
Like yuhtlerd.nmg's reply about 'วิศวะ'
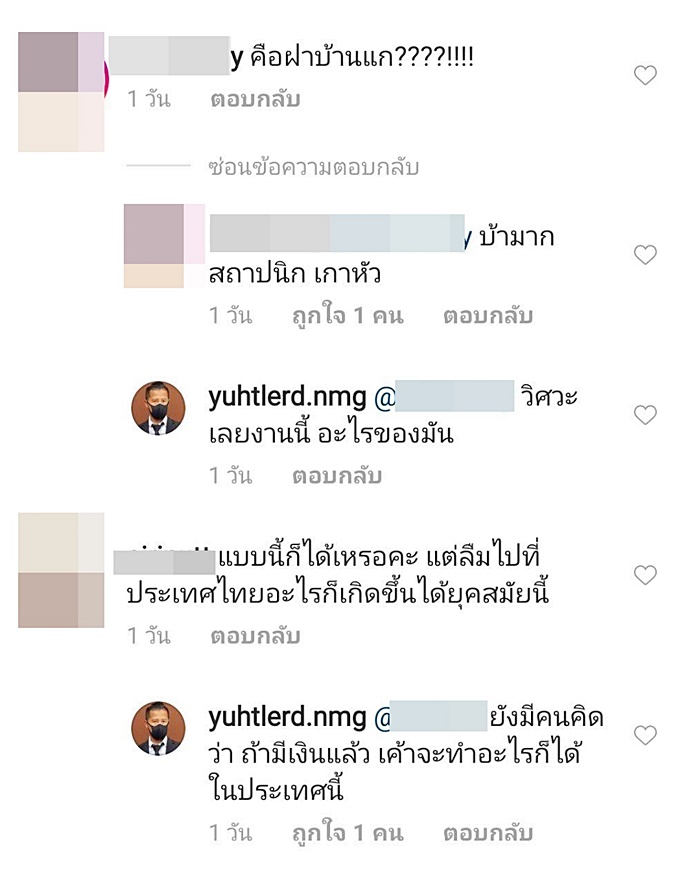[646, 415]
